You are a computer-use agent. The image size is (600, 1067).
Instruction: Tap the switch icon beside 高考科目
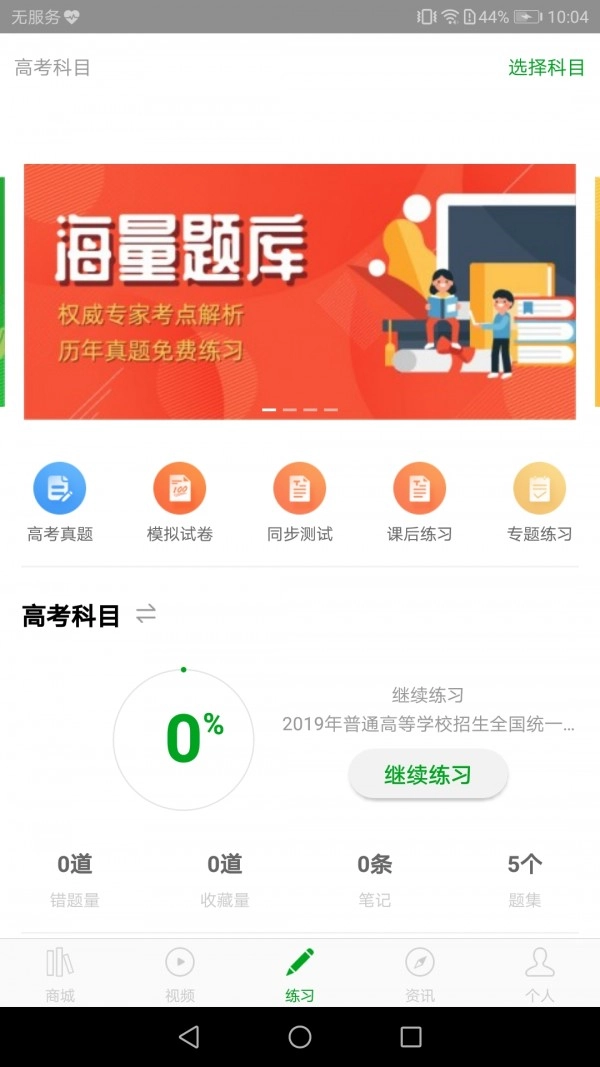146,614
